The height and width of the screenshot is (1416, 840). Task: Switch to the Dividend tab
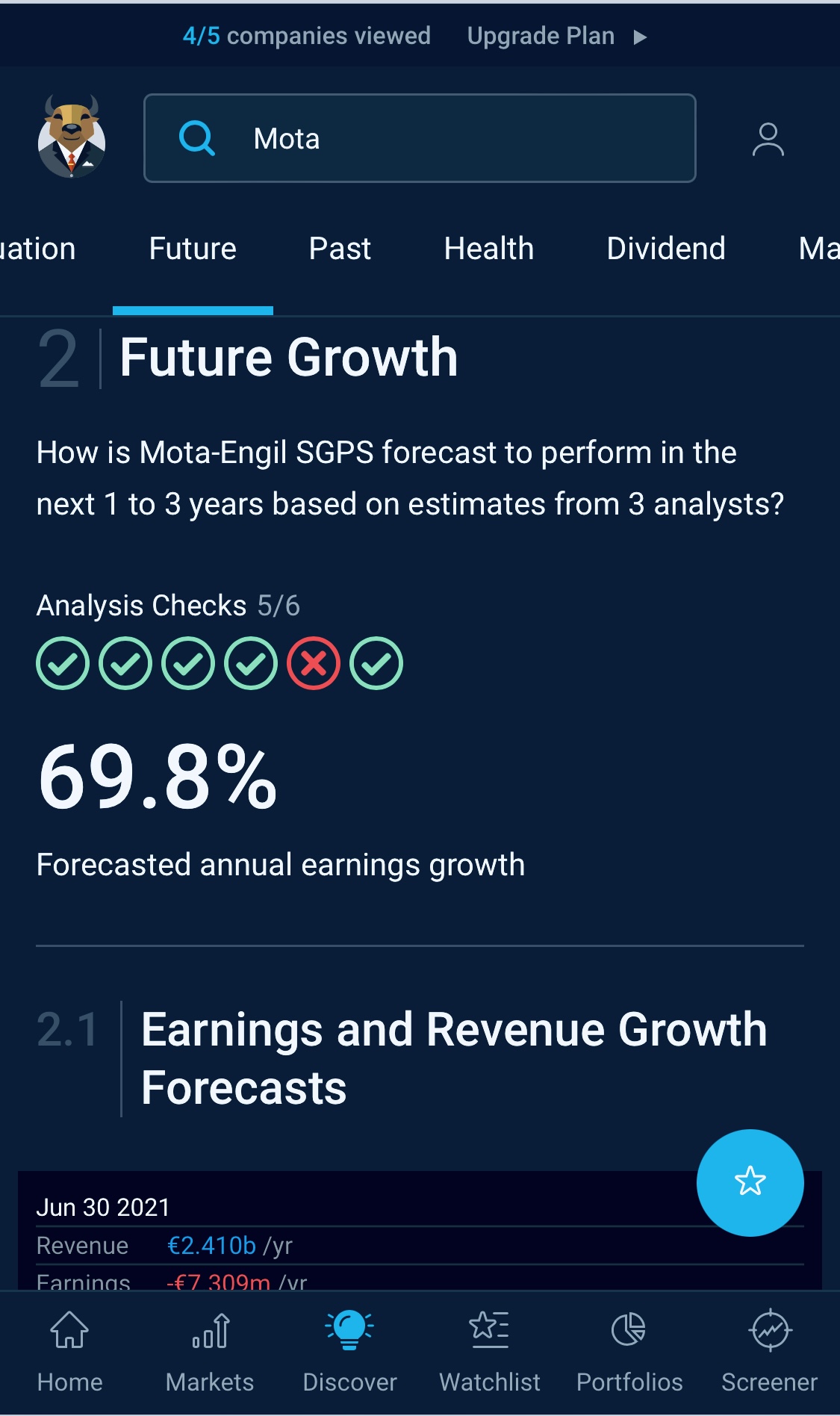click(665, 249)
